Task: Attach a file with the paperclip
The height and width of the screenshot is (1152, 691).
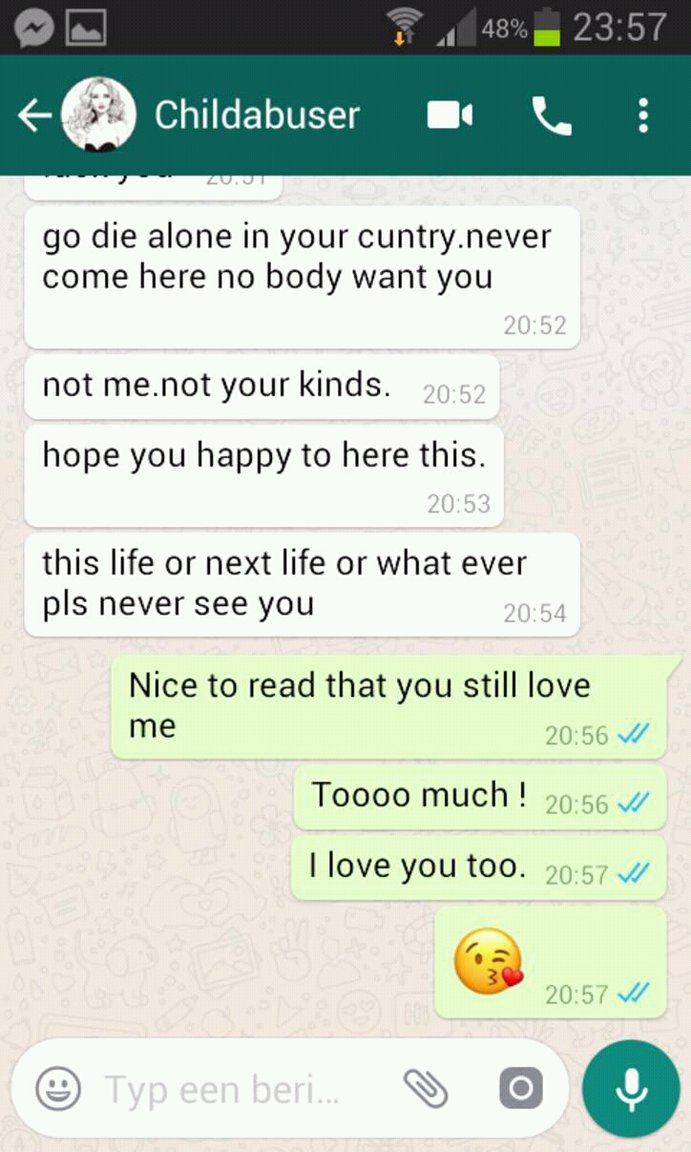Action: coord(426,1089)
